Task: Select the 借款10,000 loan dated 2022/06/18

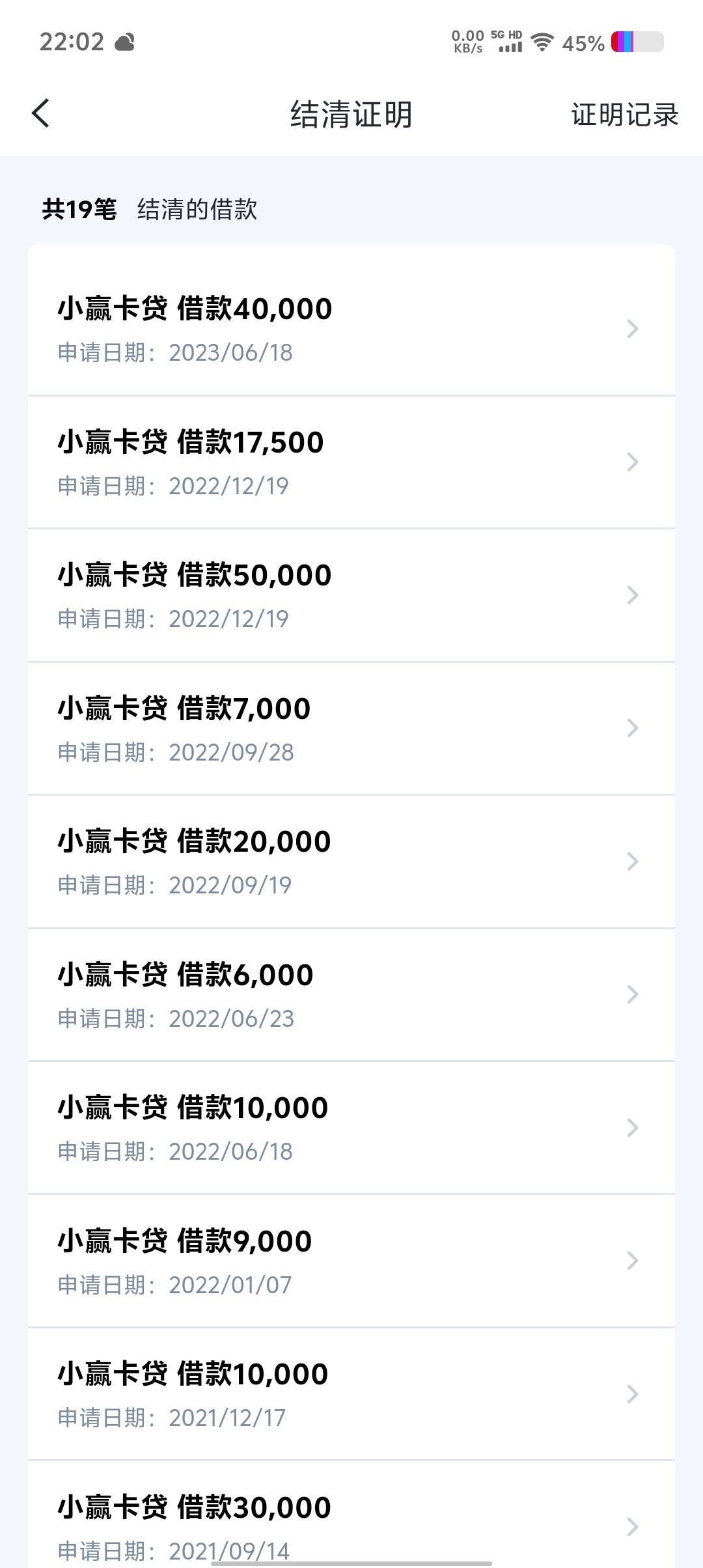Action: (x=351, y=1128)
